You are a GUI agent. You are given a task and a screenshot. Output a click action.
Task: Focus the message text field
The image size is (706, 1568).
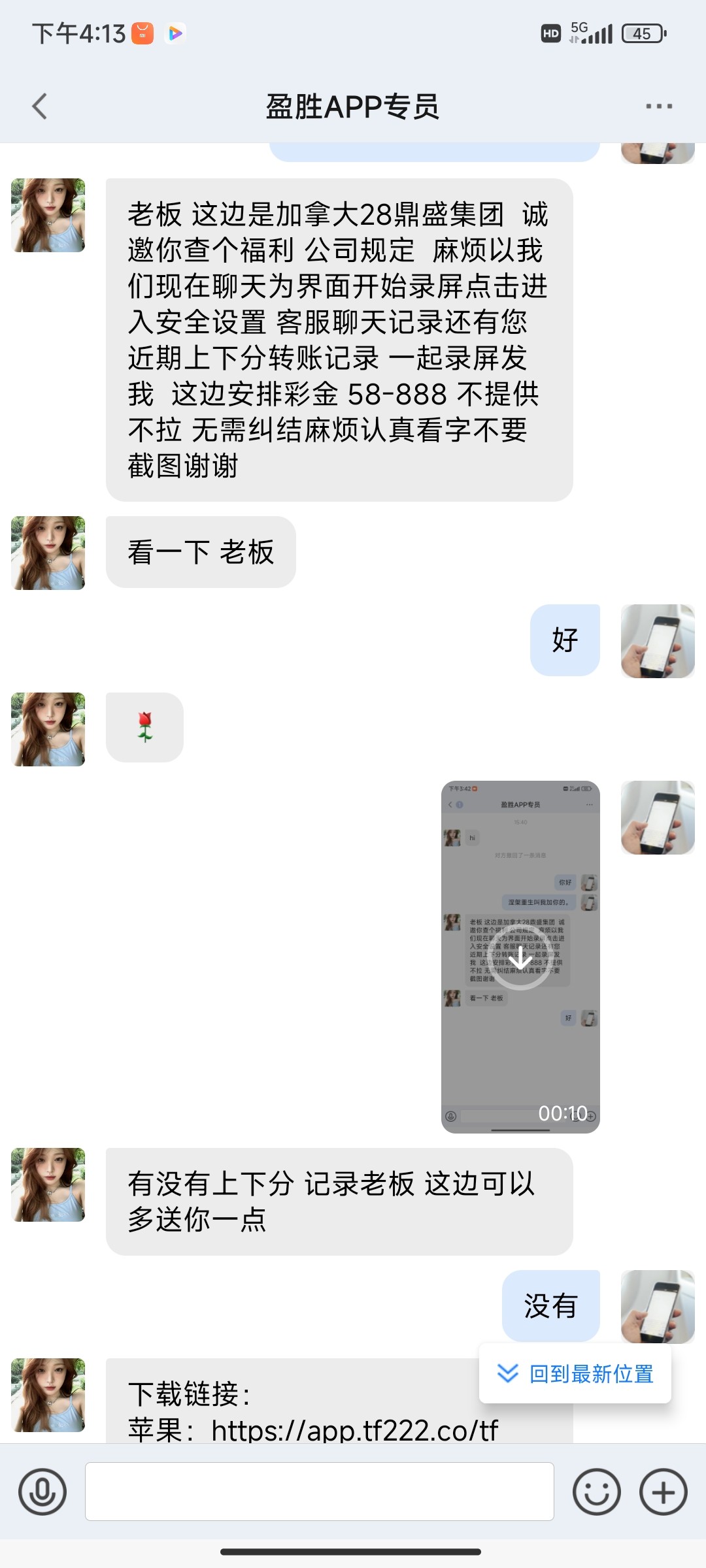pos(319,1492)
